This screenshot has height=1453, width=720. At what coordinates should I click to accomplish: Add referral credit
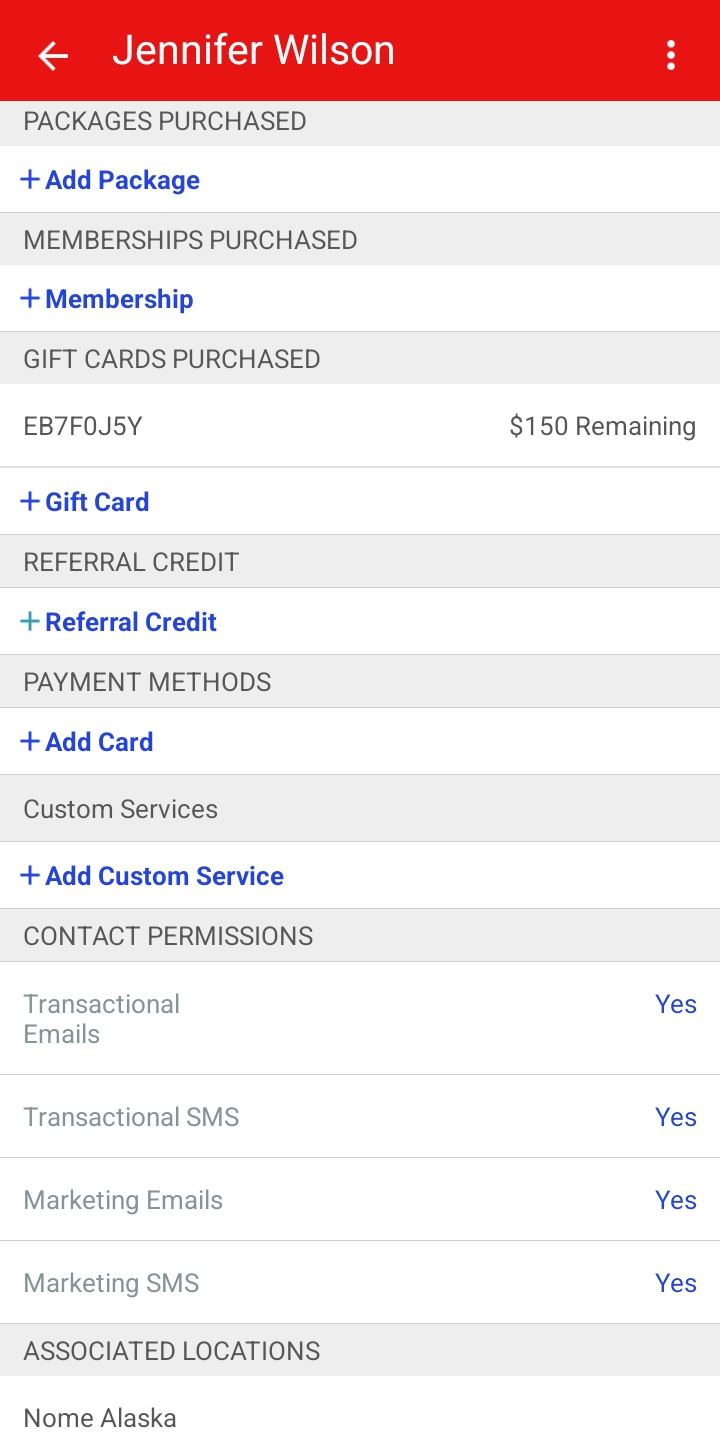[119, 622]
